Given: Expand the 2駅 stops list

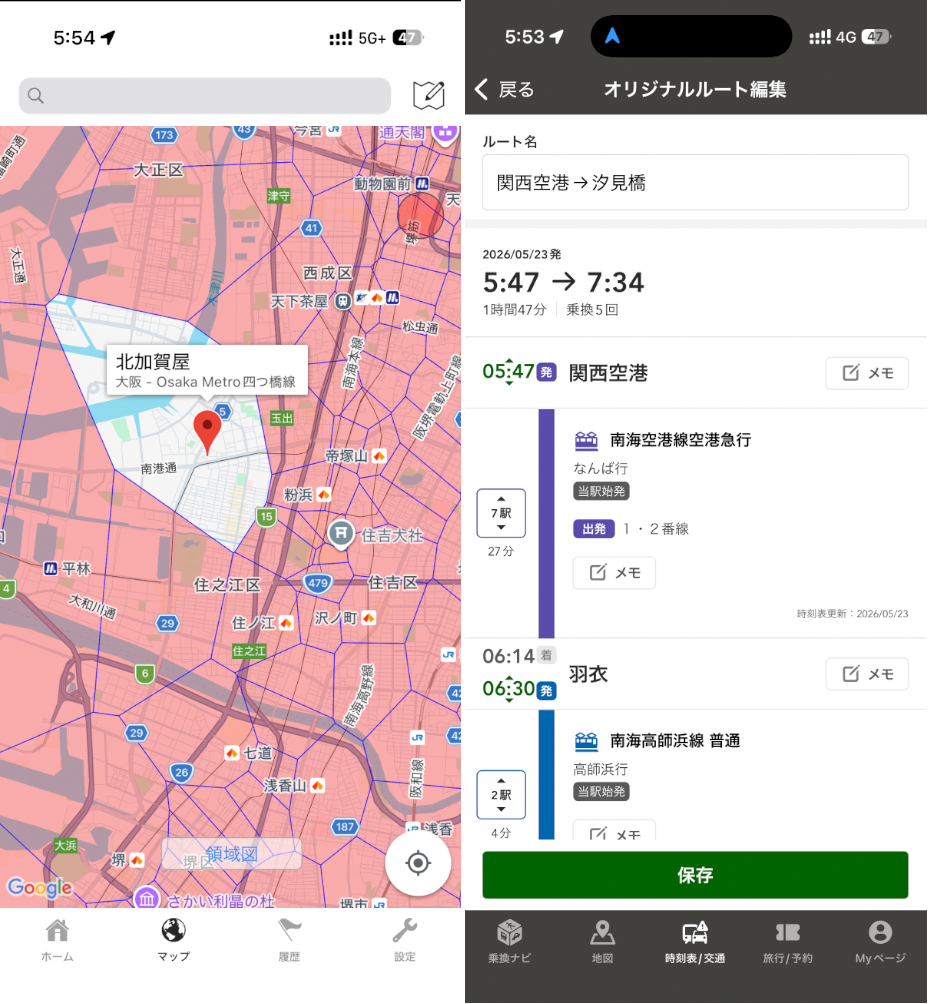Looking at the screenshot, I should pos(501,795).
